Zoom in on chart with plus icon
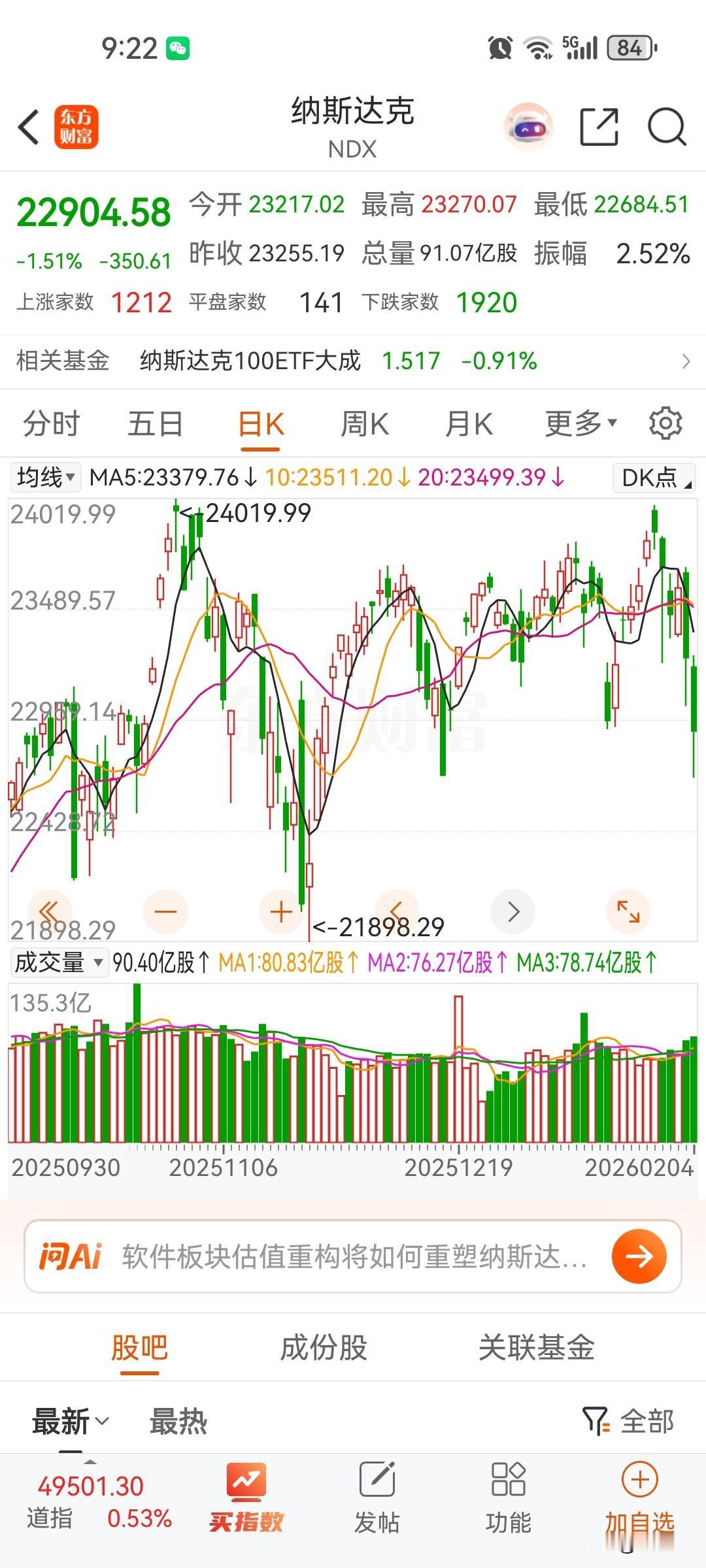706x1568 pixels. 281,910
